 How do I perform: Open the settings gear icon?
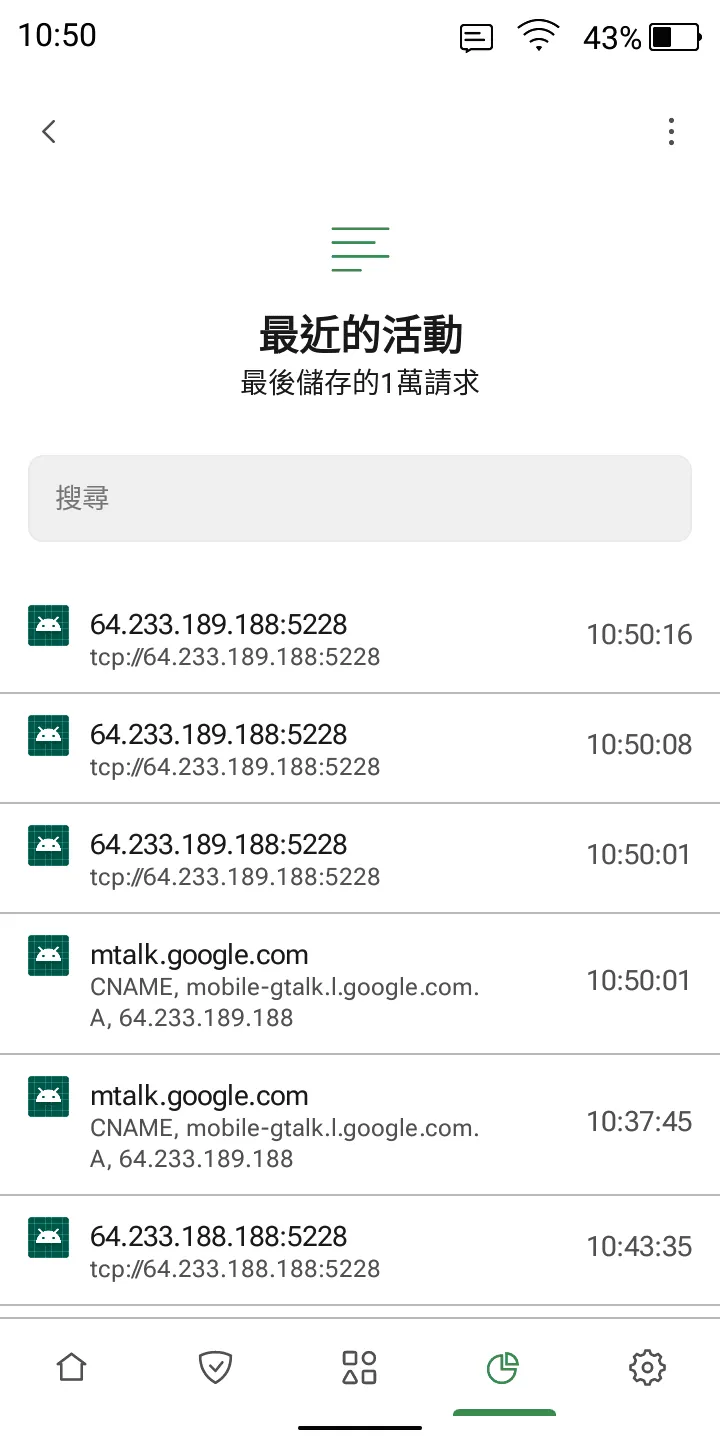point(648,1367)
